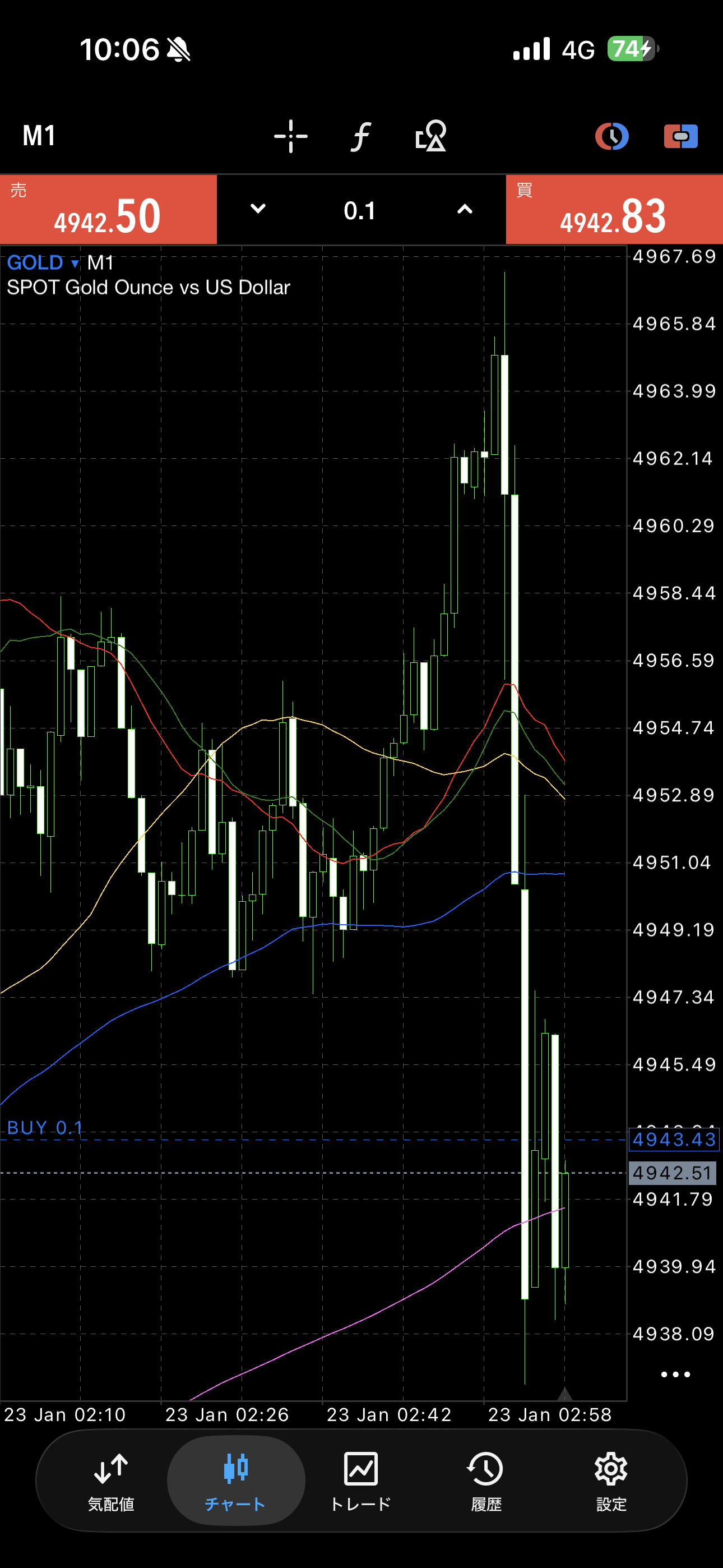Sell GOLD at 4942.50

[108, 210]
